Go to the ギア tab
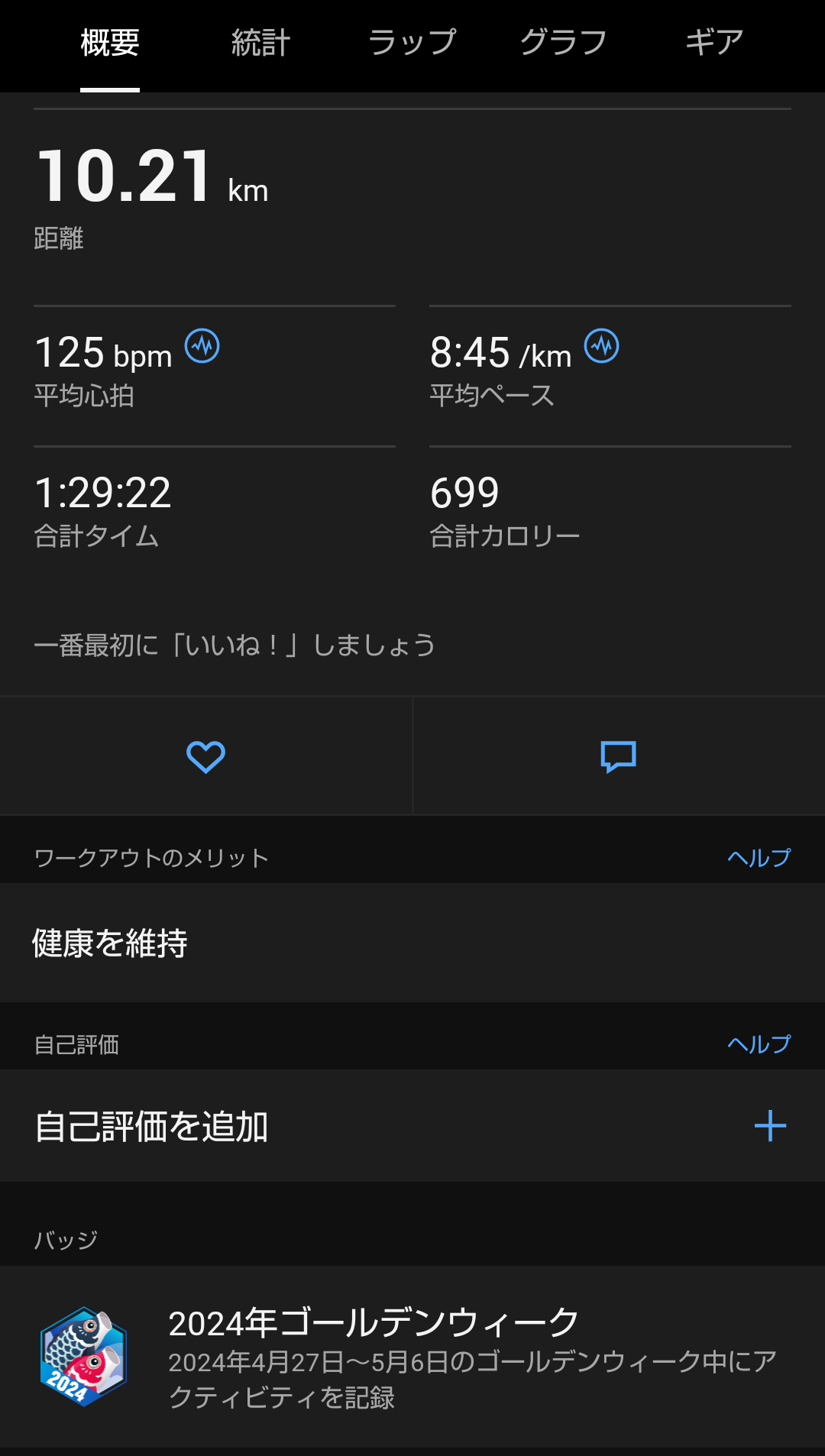Image resolution: width=825 pixels, height=1456 pixels. 714,43
